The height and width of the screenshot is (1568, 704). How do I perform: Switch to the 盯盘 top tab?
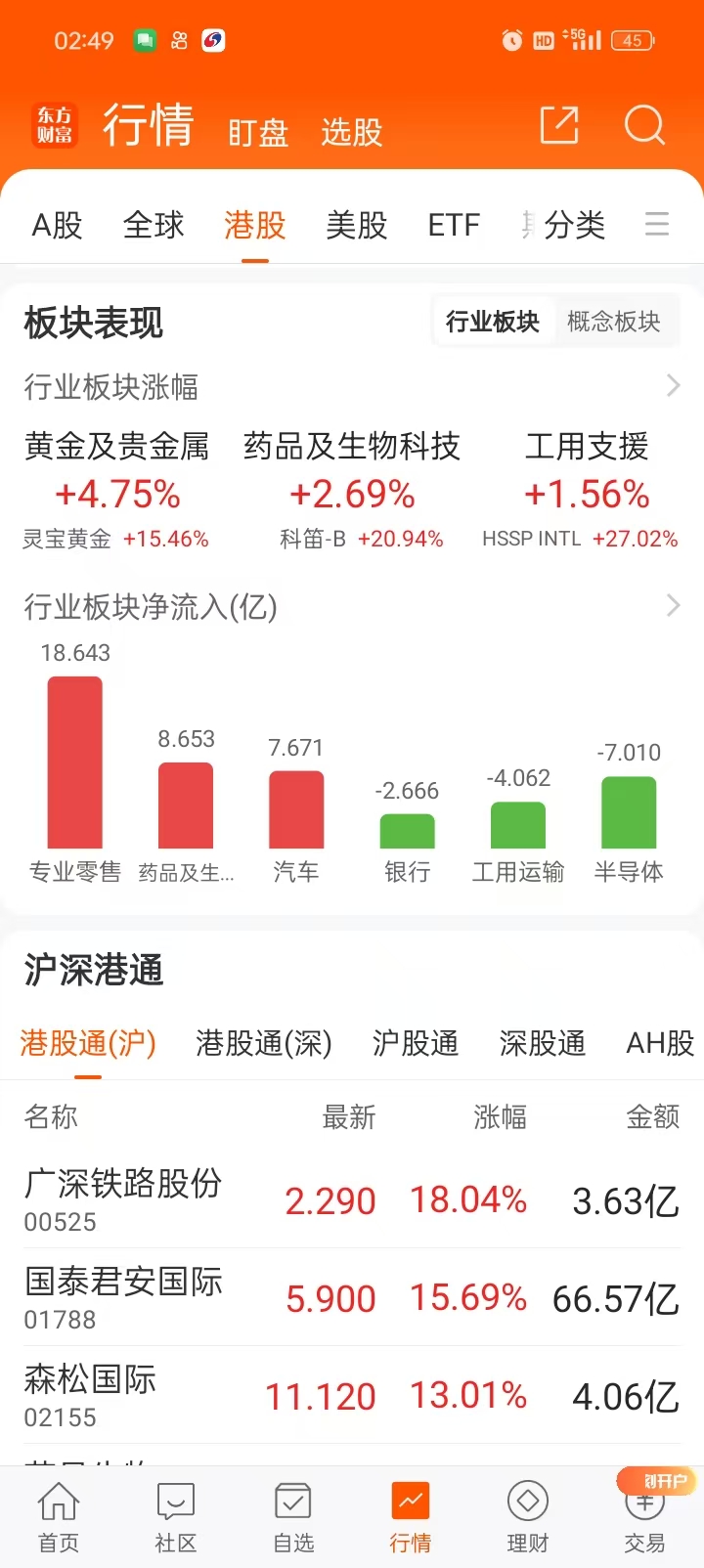pos(258,131)
